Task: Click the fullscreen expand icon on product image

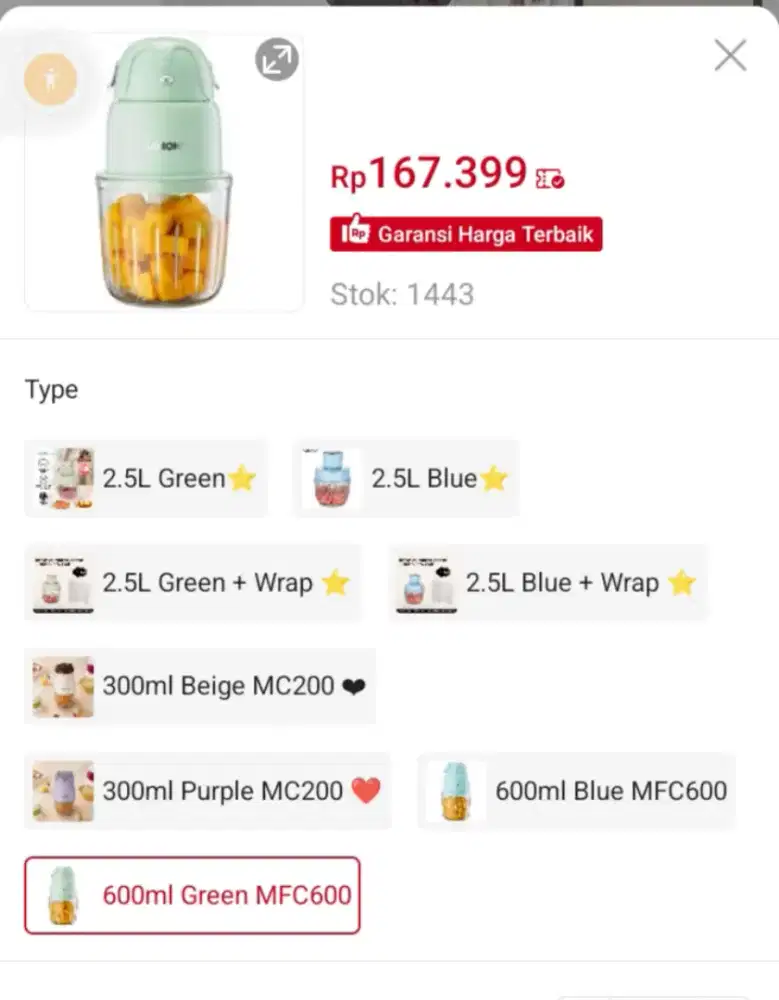Action: click(x=276, y=58)
